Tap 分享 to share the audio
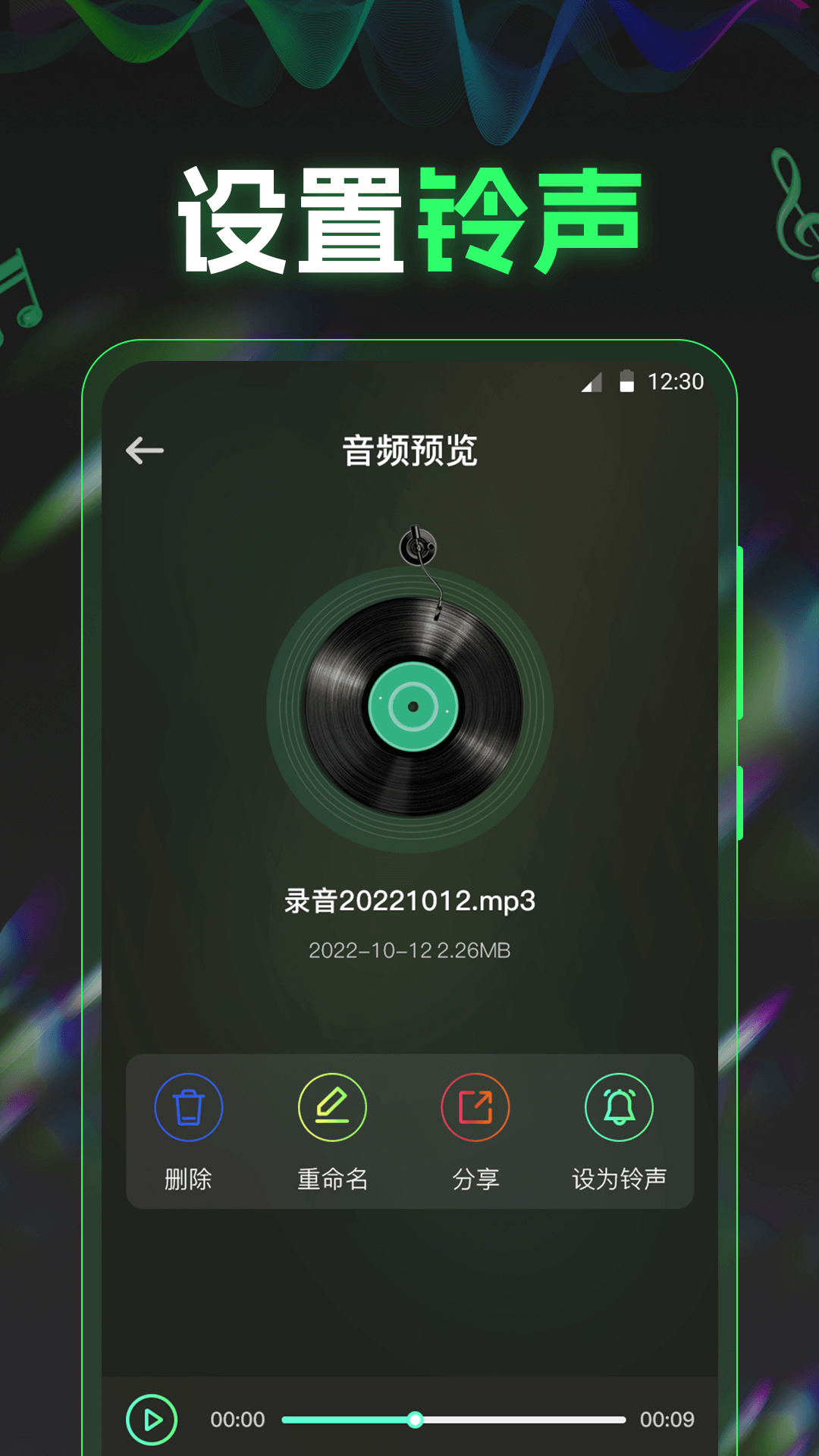The width and height of the screenshot is (819, 1456). (475, 1178)
